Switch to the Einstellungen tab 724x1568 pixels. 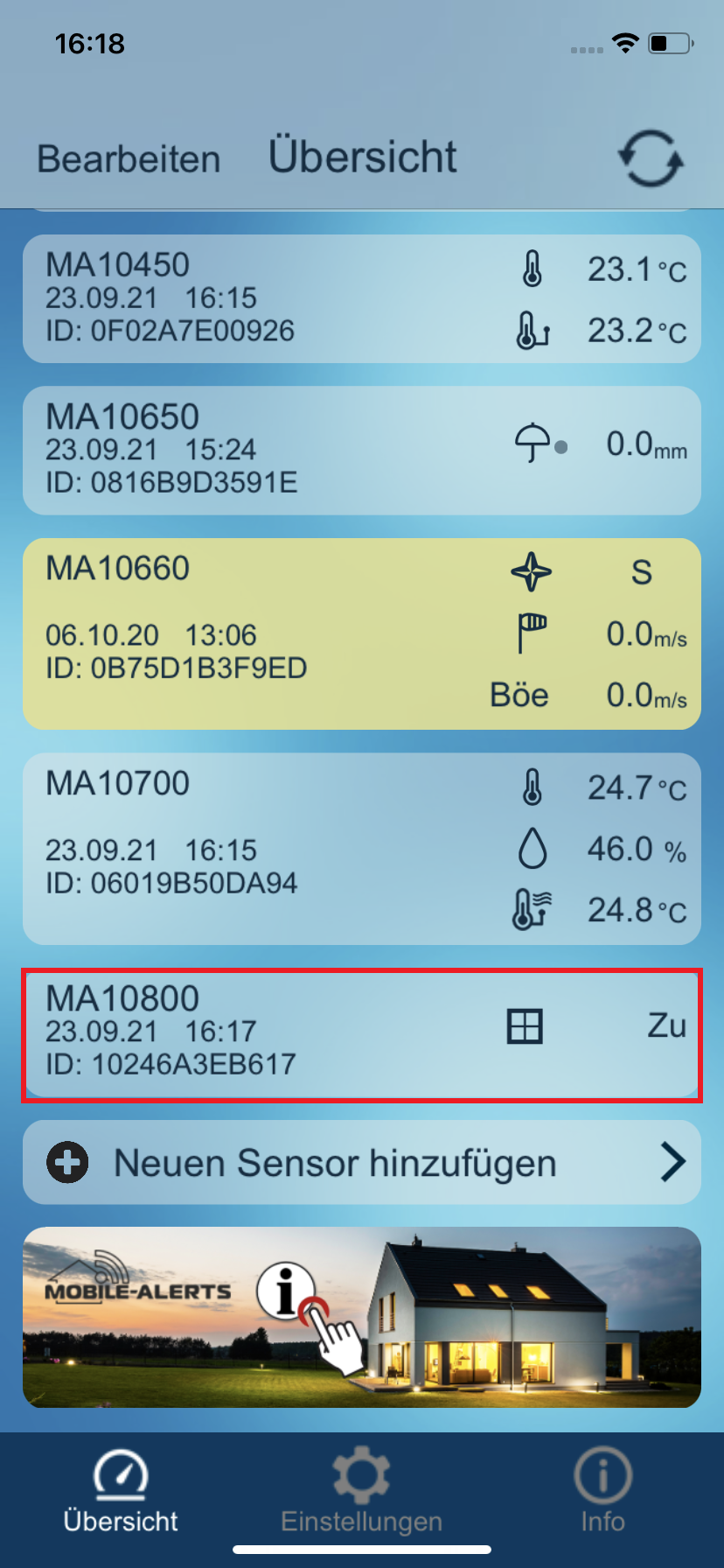pyautogui.click(x=361, y=1490)
